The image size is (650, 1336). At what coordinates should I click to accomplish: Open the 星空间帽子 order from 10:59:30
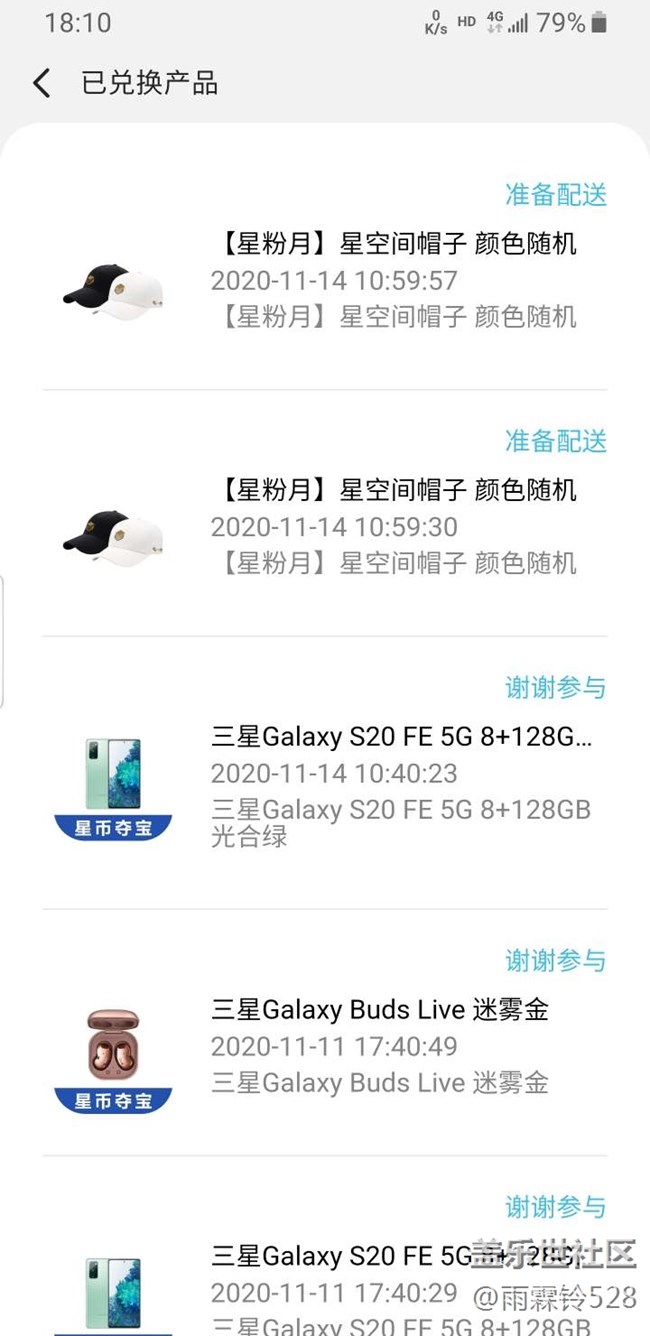[393, 526]
